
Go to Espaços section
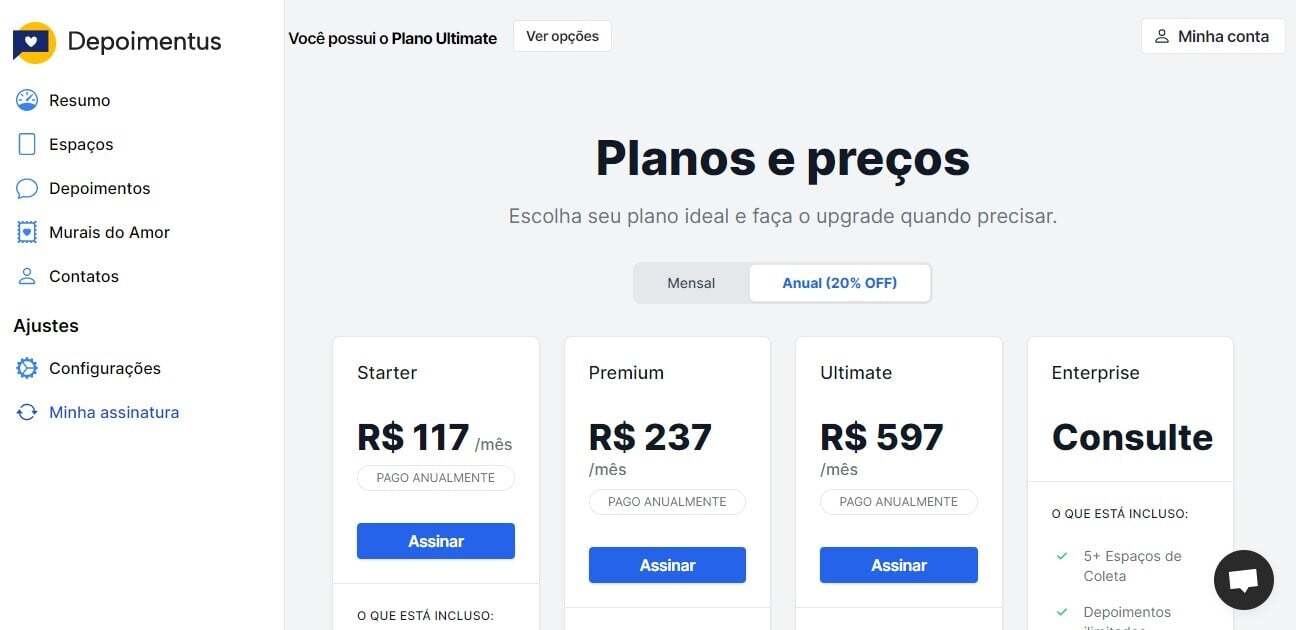point(80,144)
